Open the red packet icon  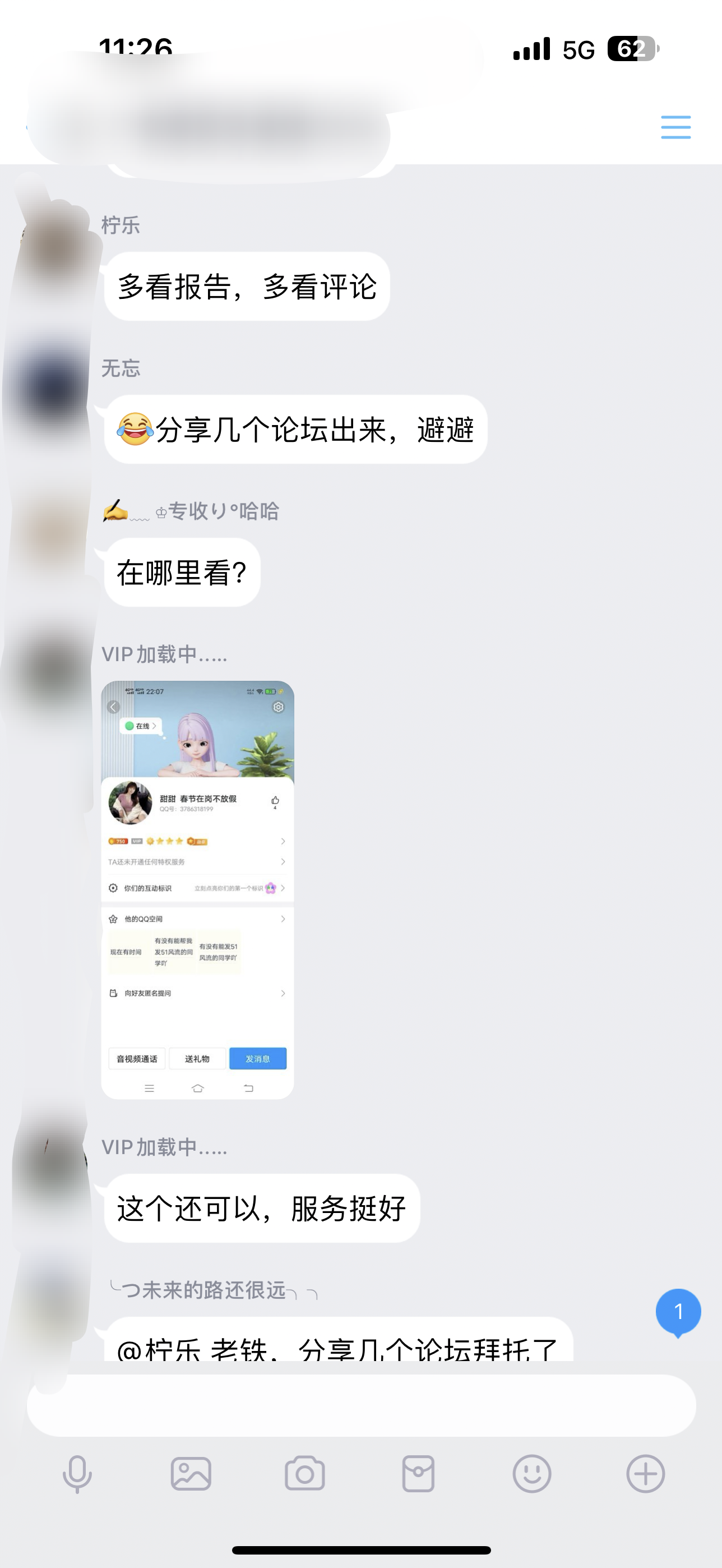point(419,1474)
